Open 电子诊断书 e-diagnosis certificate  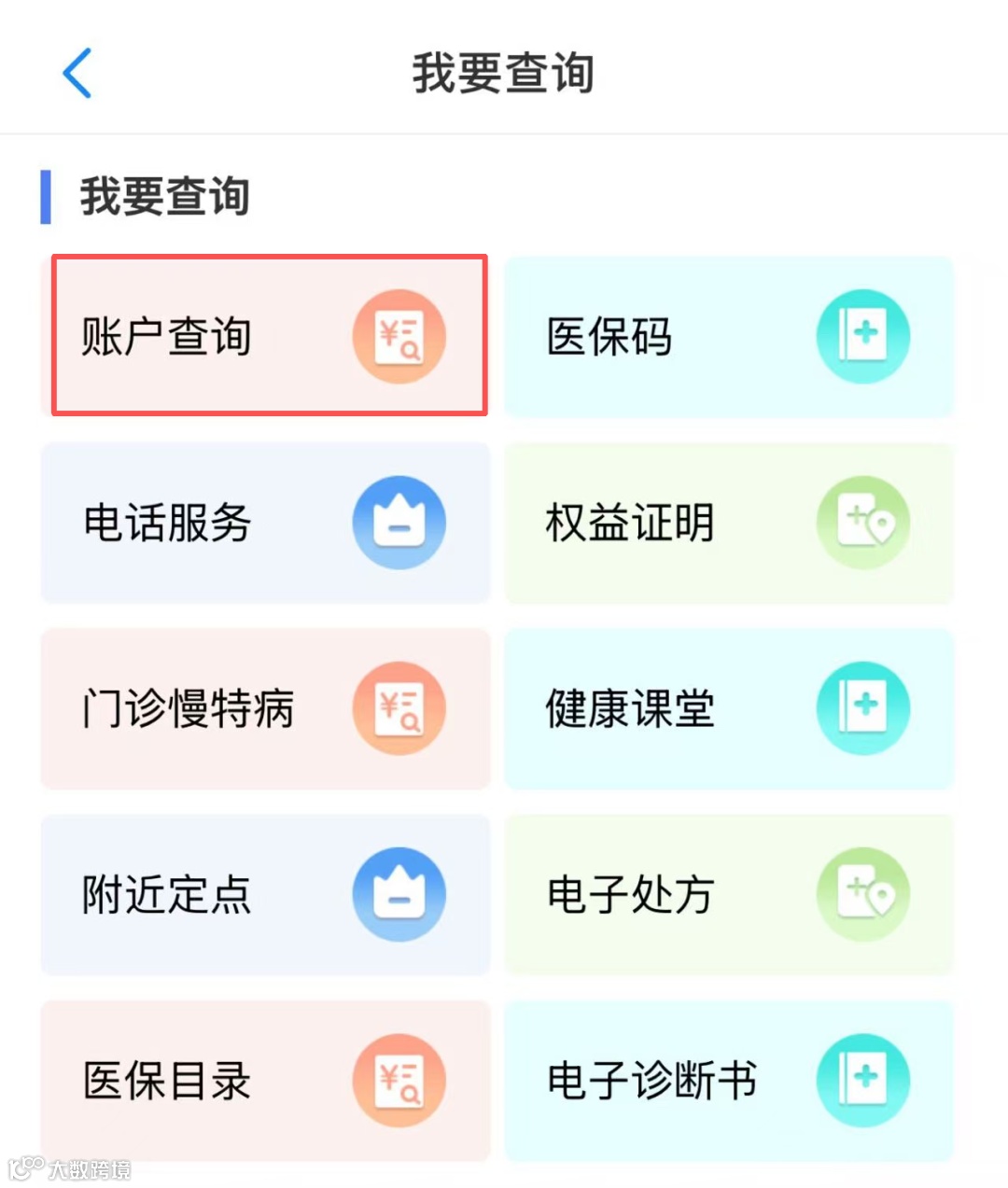[728, 1080]
